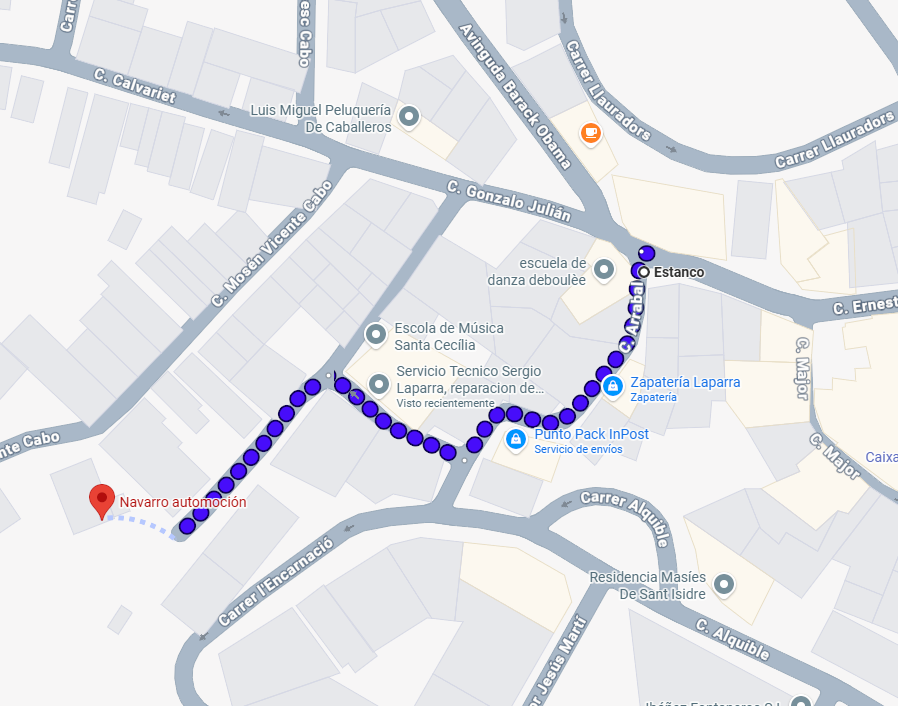The height and width of the screenshot is (706, 898).
Task: Tap the red Navarro automoción destination pin
Action: pyautogui.click(x=101, y=499)
